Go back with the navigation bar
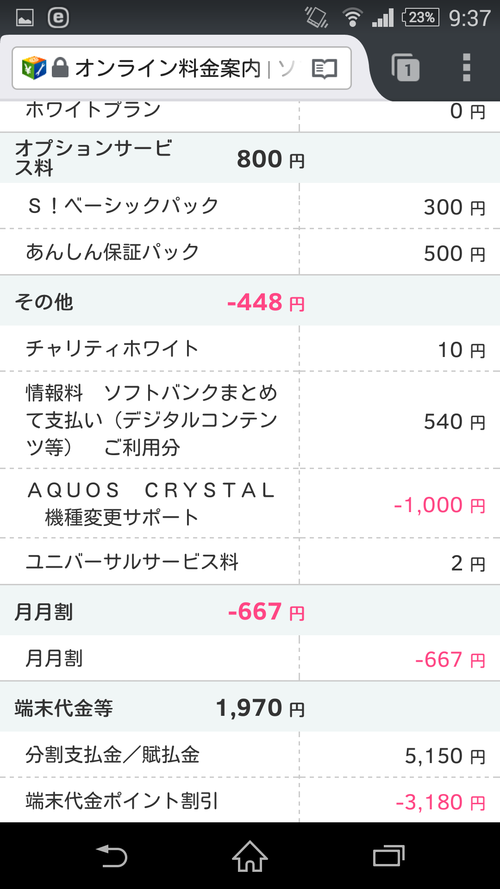This screenshot has height=889, width=500. (112, 856)
